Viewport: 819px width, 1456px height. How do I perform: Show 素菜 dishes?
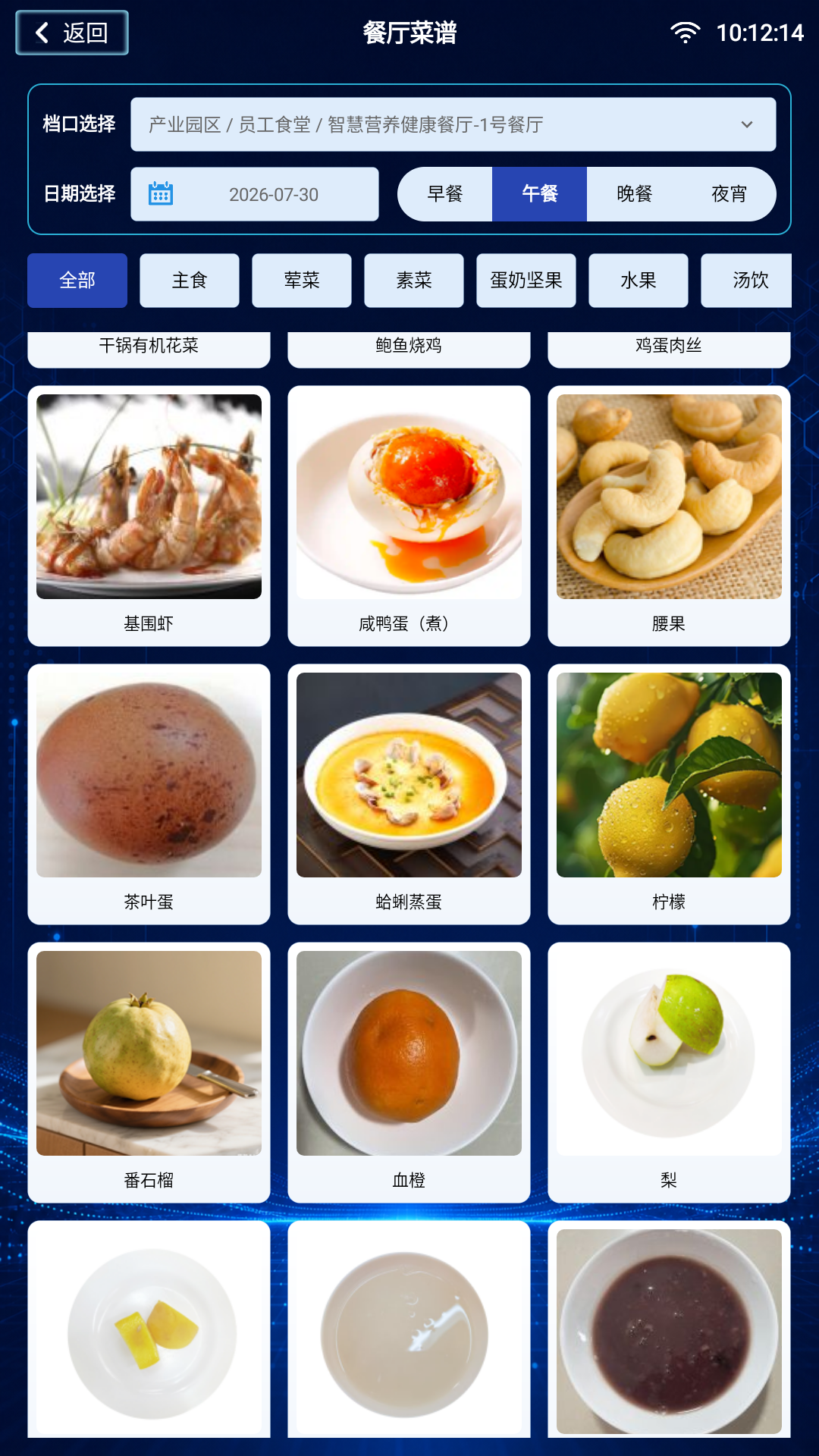(x=414, y=281)
